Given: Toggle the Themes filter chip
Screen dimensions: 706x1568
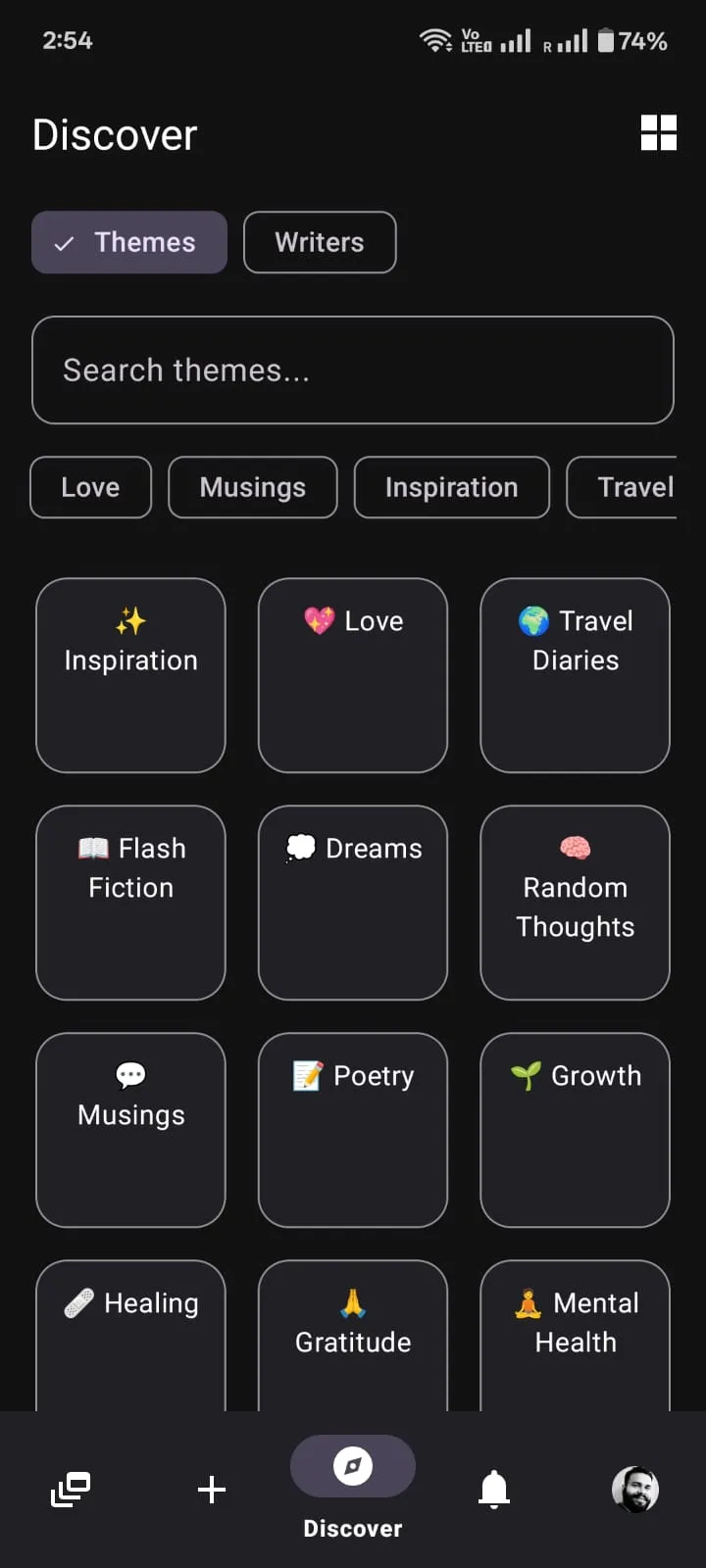Looking at the screenshot, I should tap(128, 242).
